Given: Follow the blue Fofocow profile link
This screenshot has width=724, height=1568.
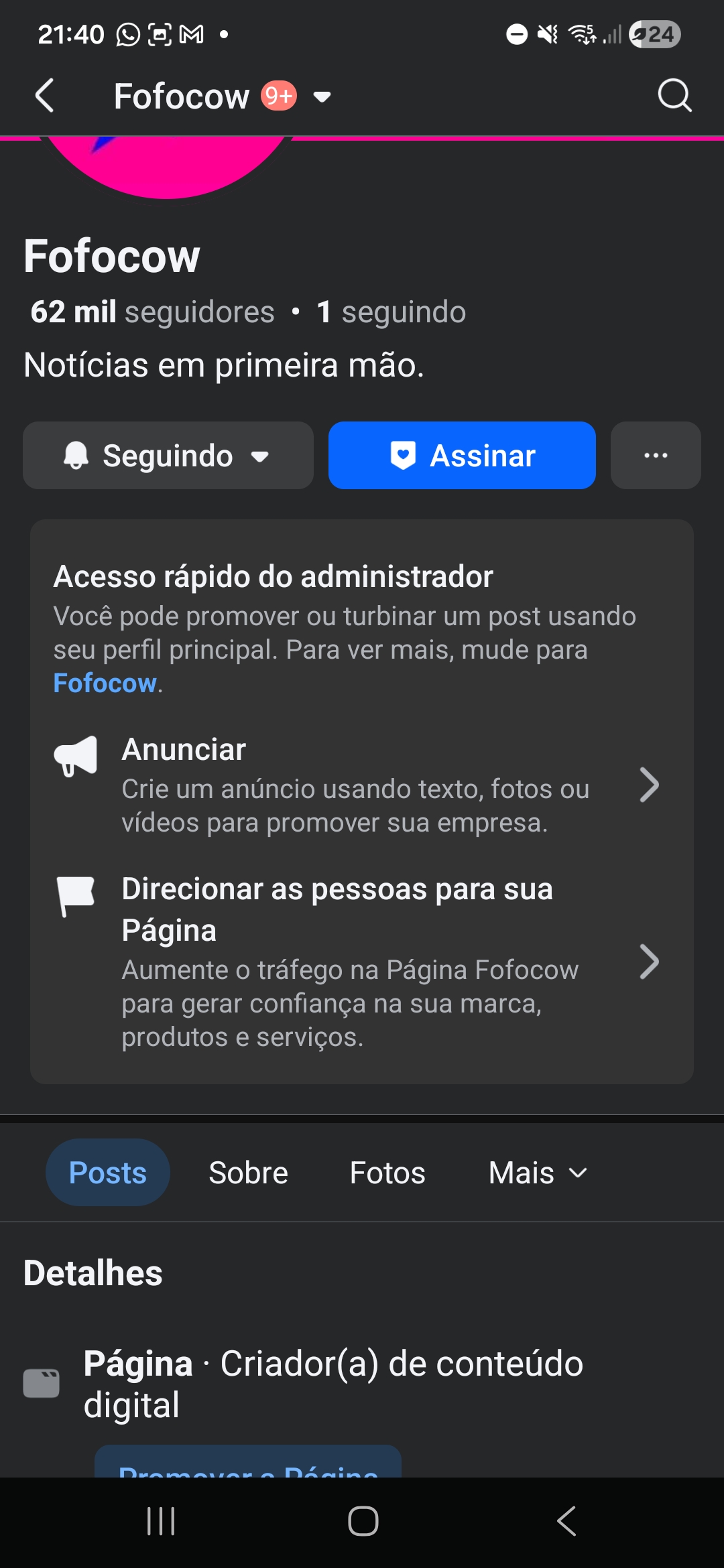Looking at the screenshot, I should 105,683.
